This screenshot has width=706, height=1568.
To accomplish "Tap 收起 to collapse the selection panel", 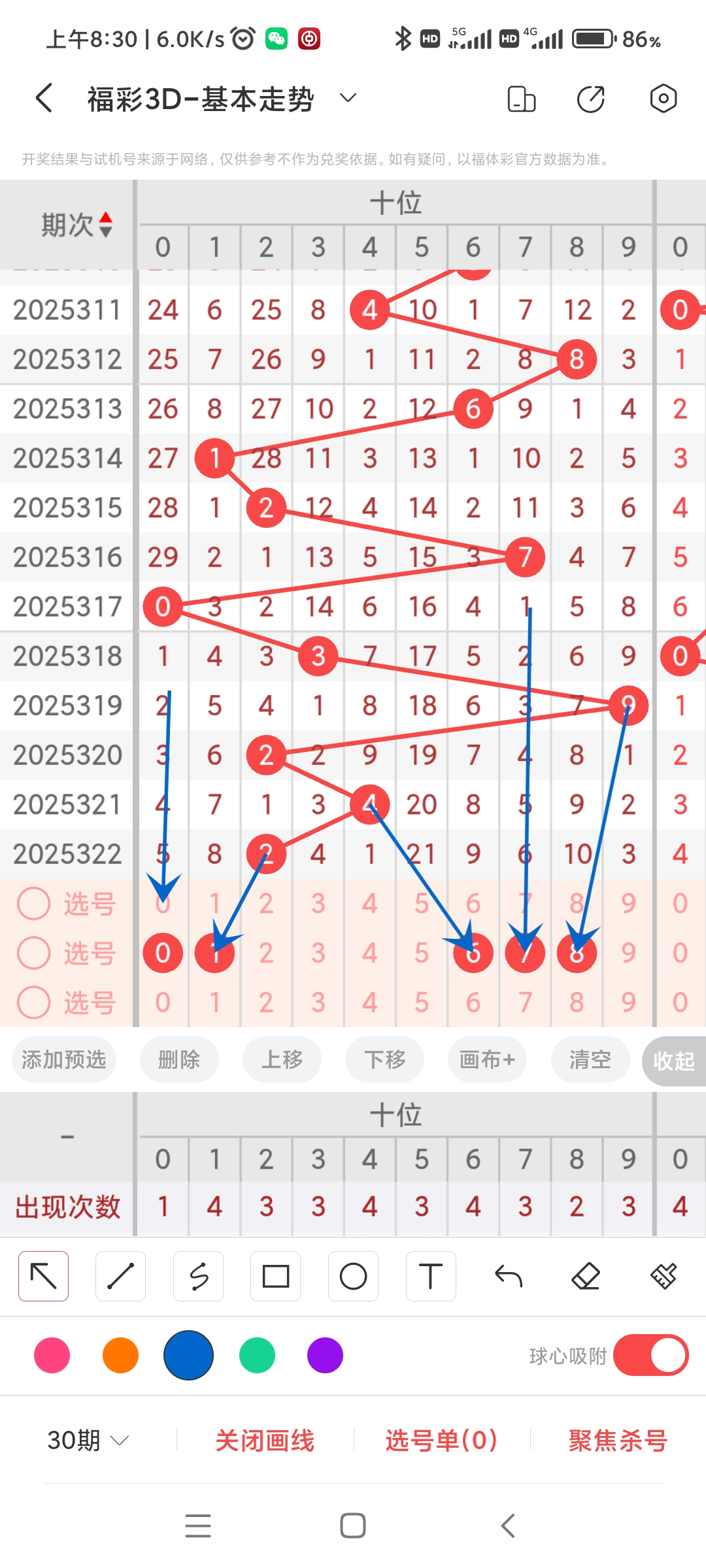I will 675,1060.
